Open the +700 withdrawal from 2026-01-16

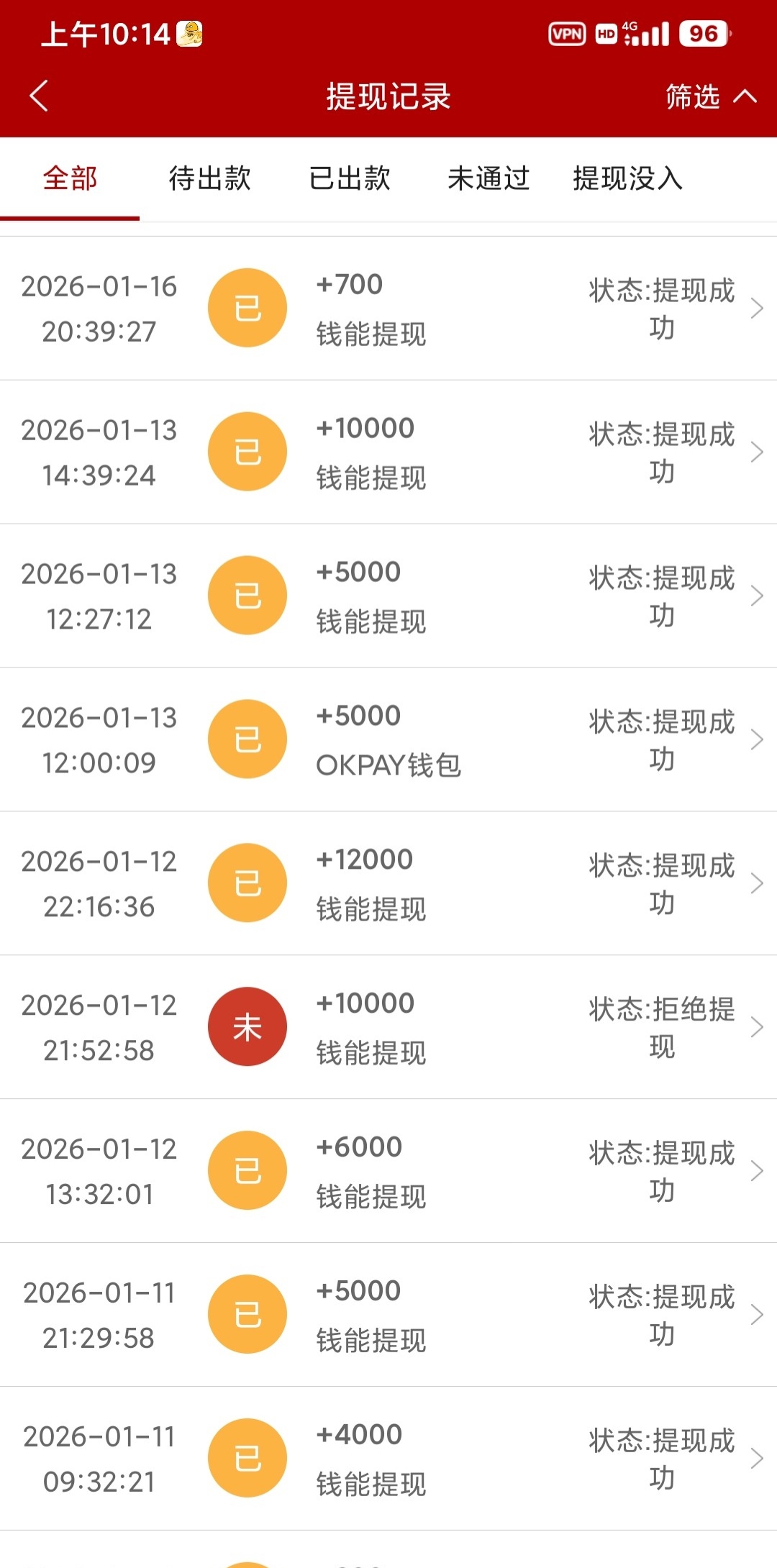tap(388, 309)
